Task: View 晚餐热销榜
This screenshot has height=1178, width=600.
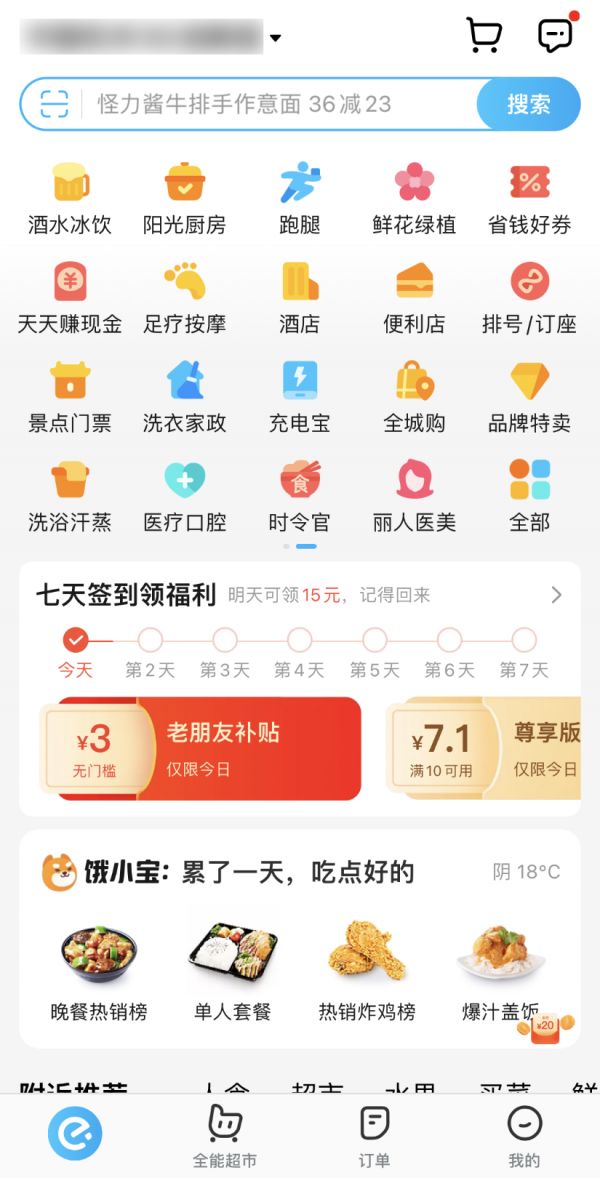Action: 99,970
